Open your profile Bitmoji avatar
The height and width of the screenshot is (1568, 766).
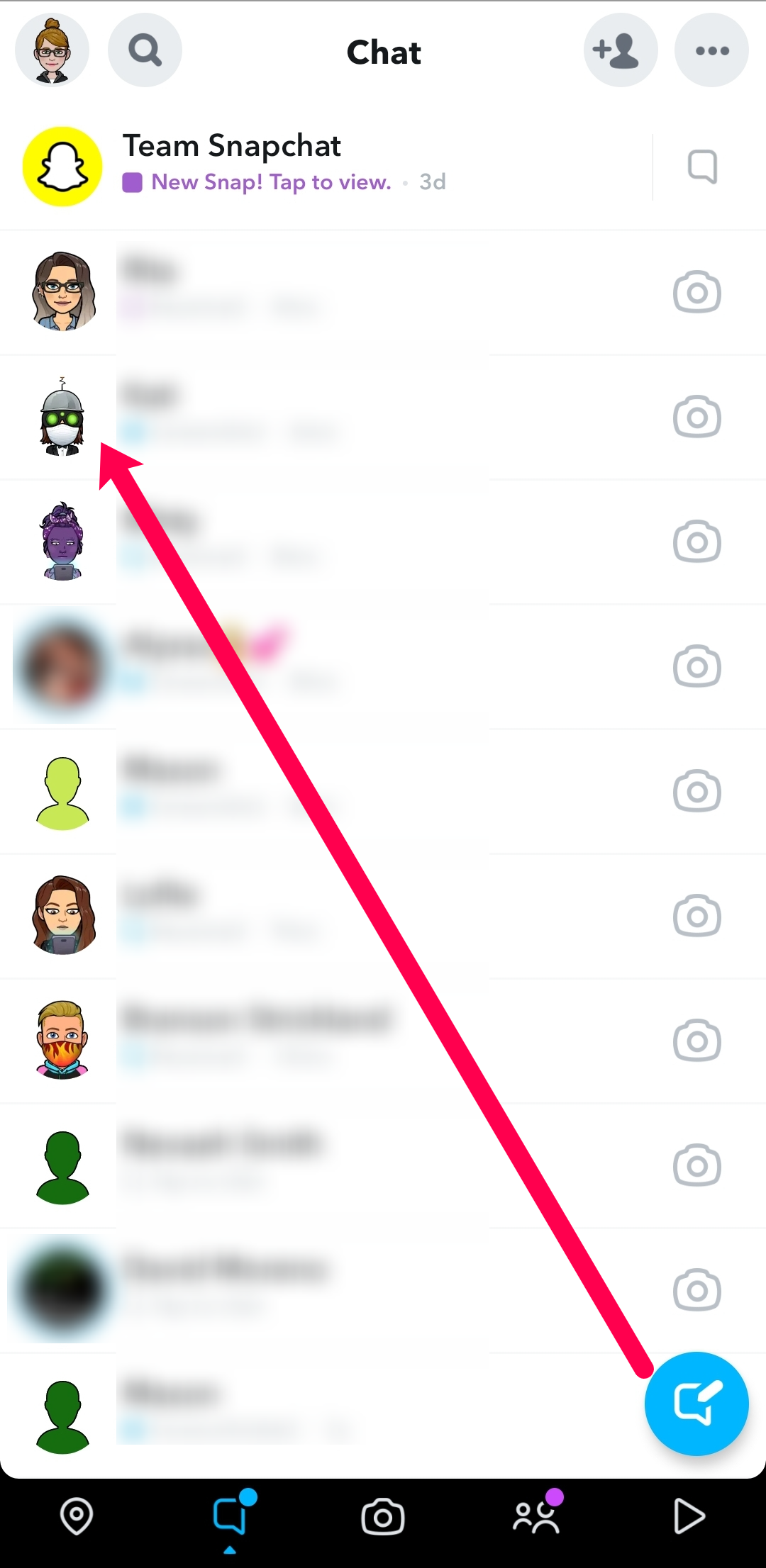[x=52, y=51]
